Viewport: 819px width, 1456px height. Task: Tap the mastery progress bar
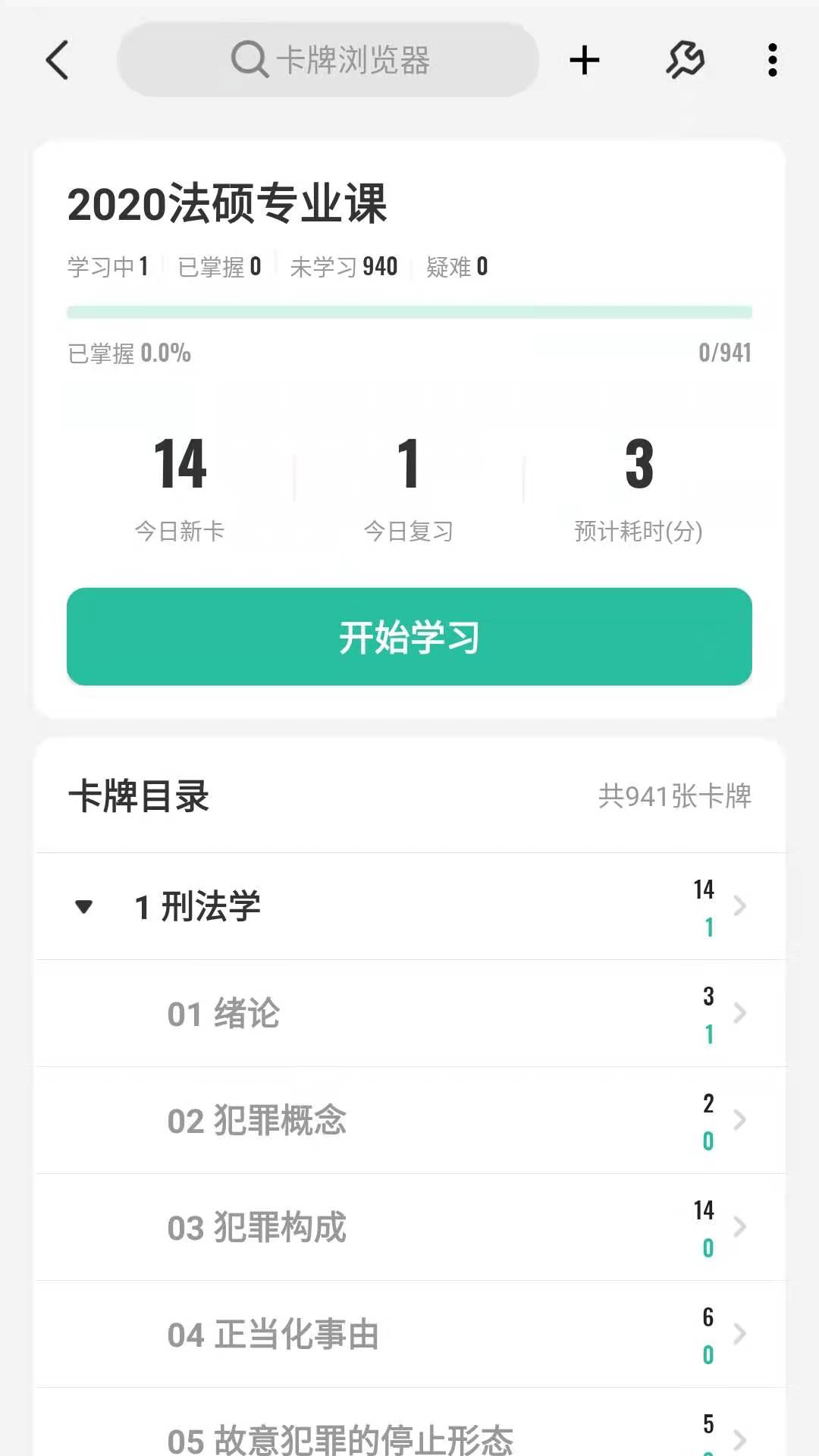[409, 311]
